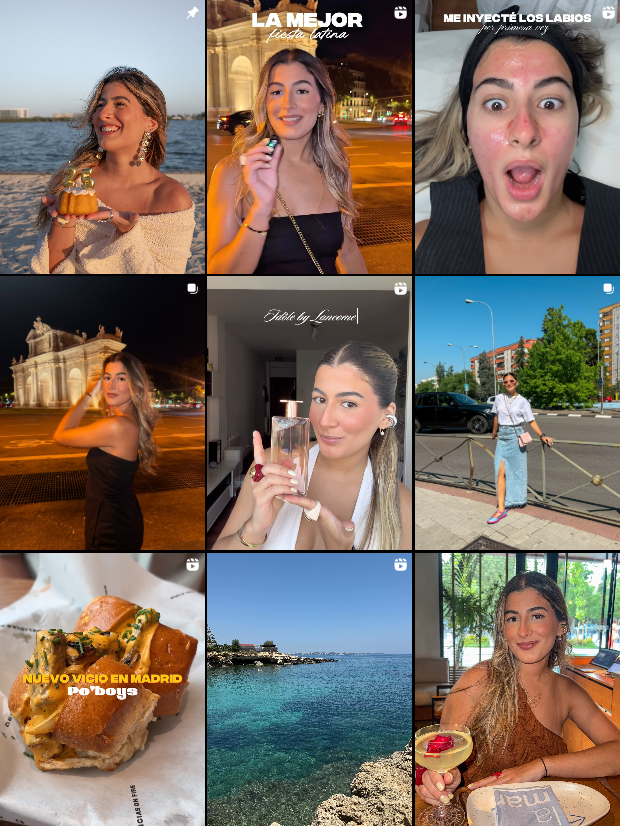Viewport: 620px width, 826px height.
Task: Open the restaurant cocktail photo post
Action: (517, 689)
